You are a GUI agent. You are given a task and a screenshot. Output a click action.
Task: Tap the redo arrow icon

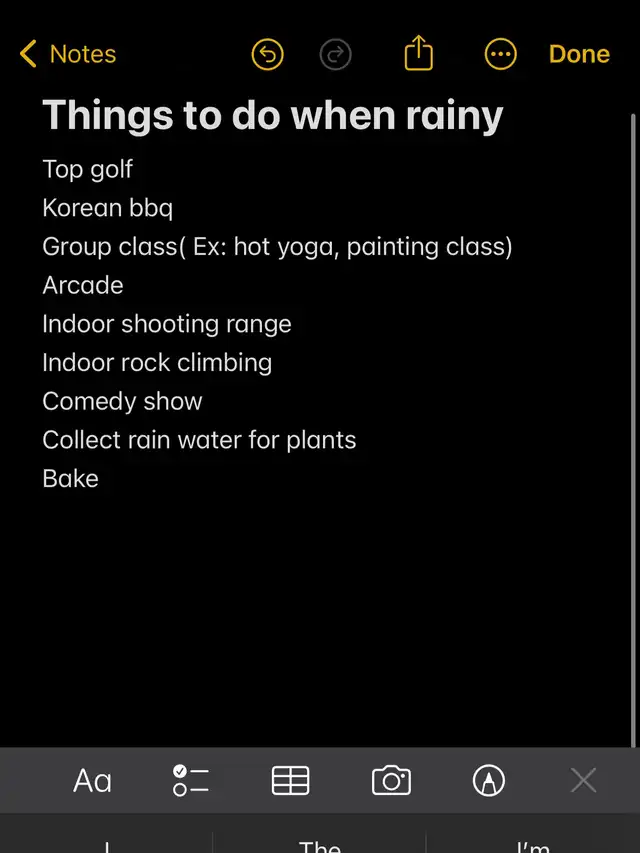[x=336, y=54]
